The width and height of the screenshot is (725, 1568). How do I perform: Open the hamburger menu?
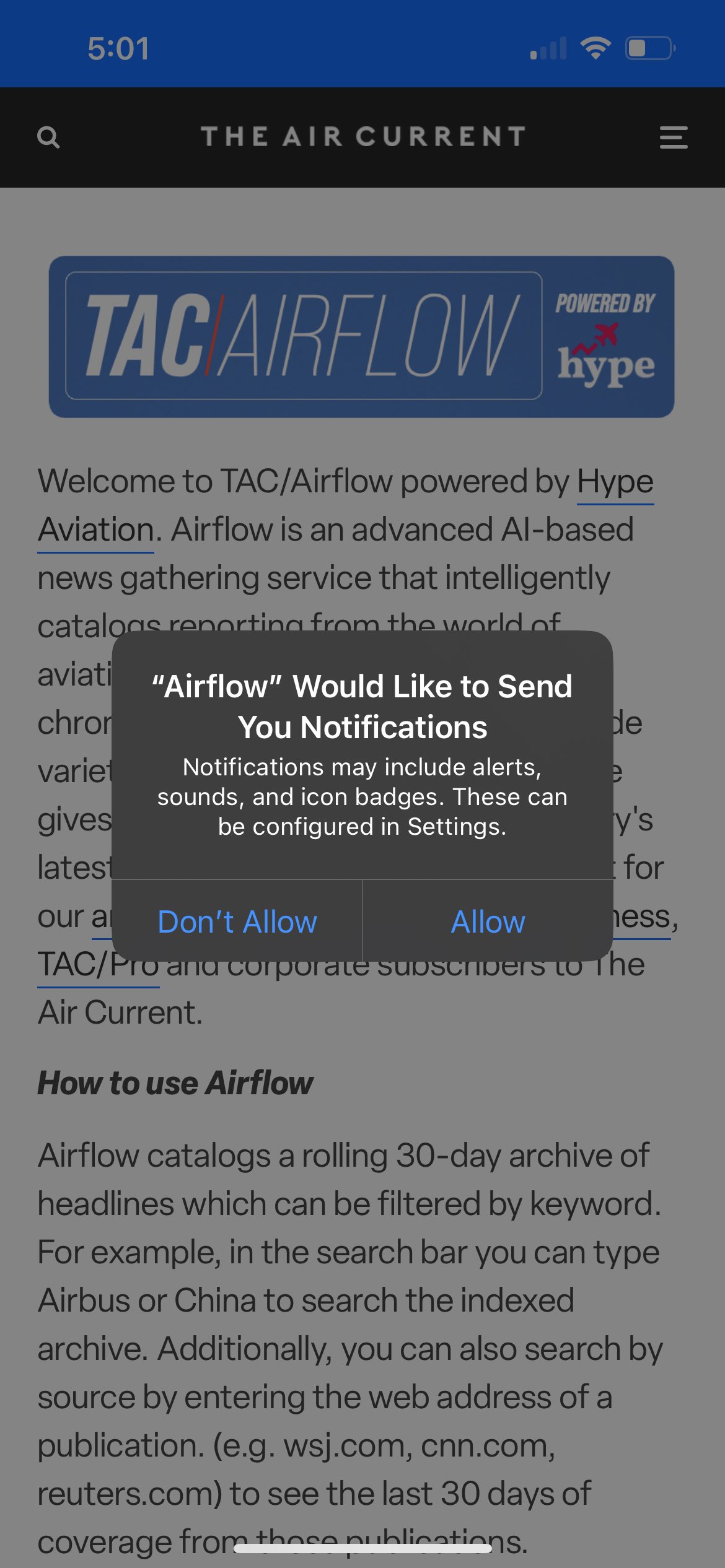[674, 137]
